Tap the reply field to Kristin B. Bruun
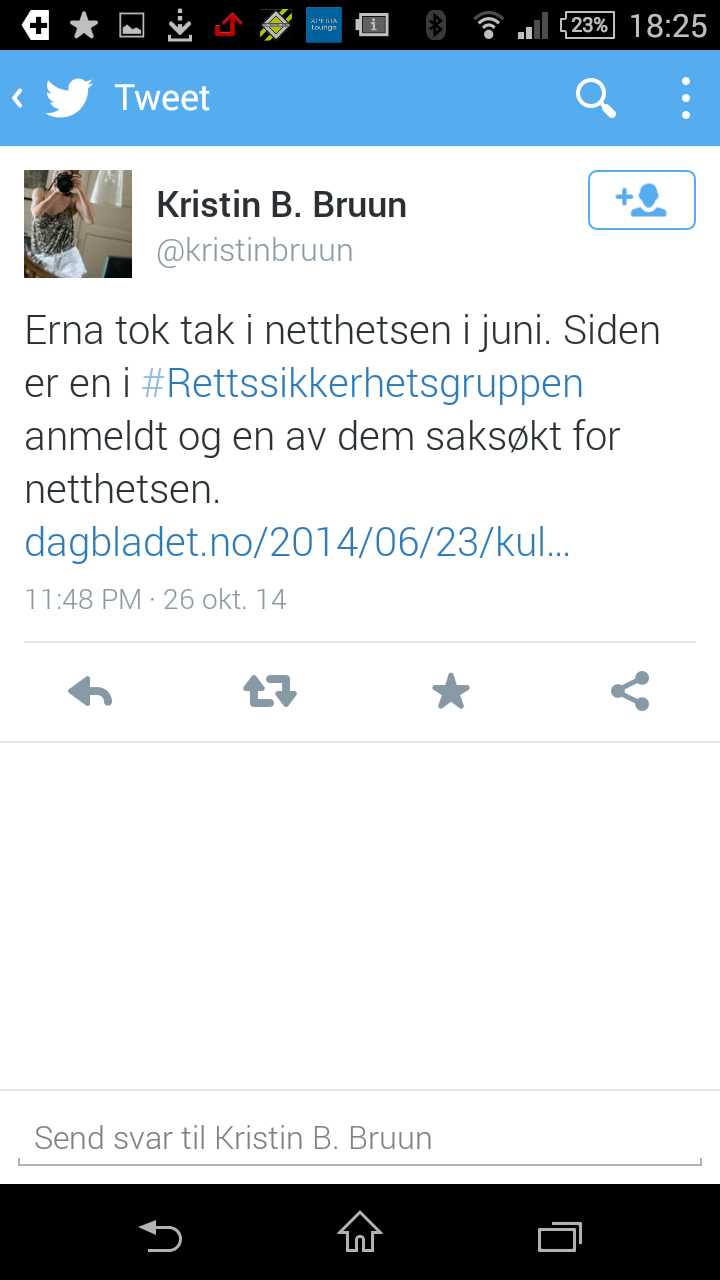 coord(360,1138)
